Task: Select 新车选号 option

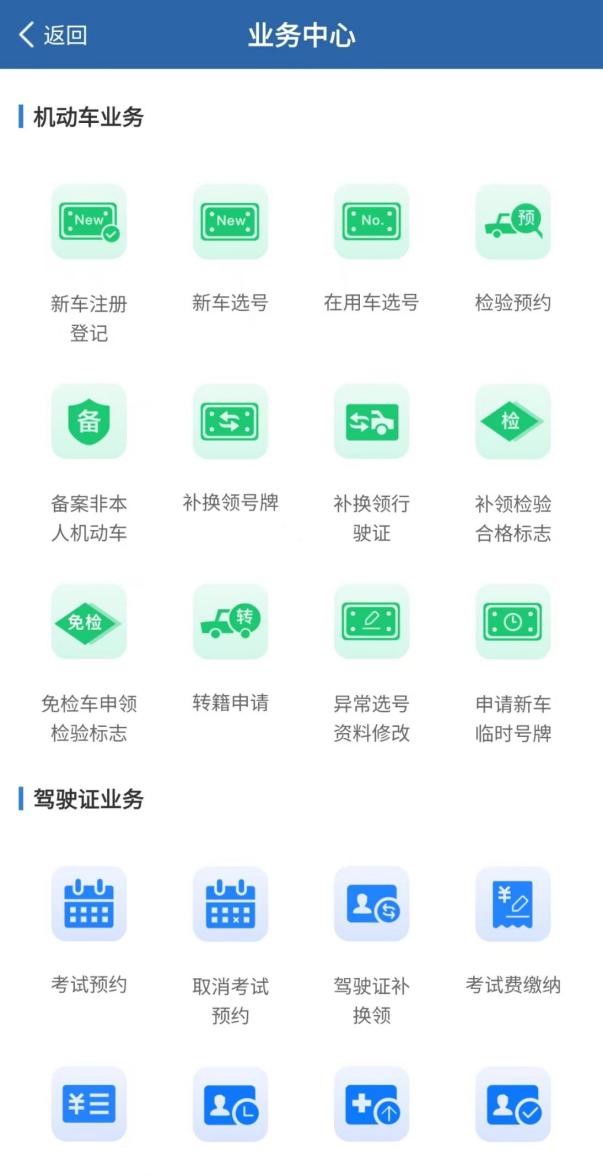Action: coord(230,222)
